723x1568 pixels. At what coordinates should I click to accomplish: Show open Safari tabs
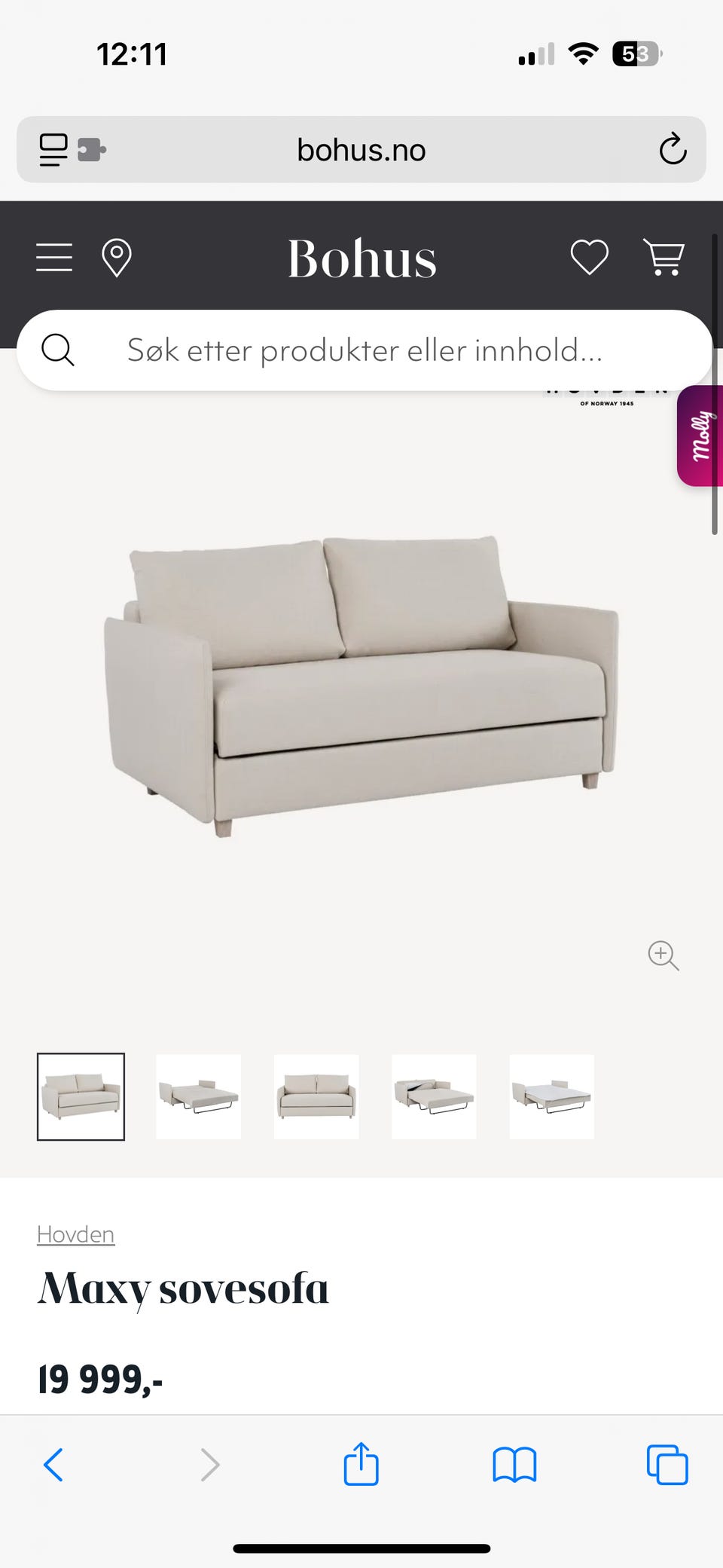[667, 1465]
